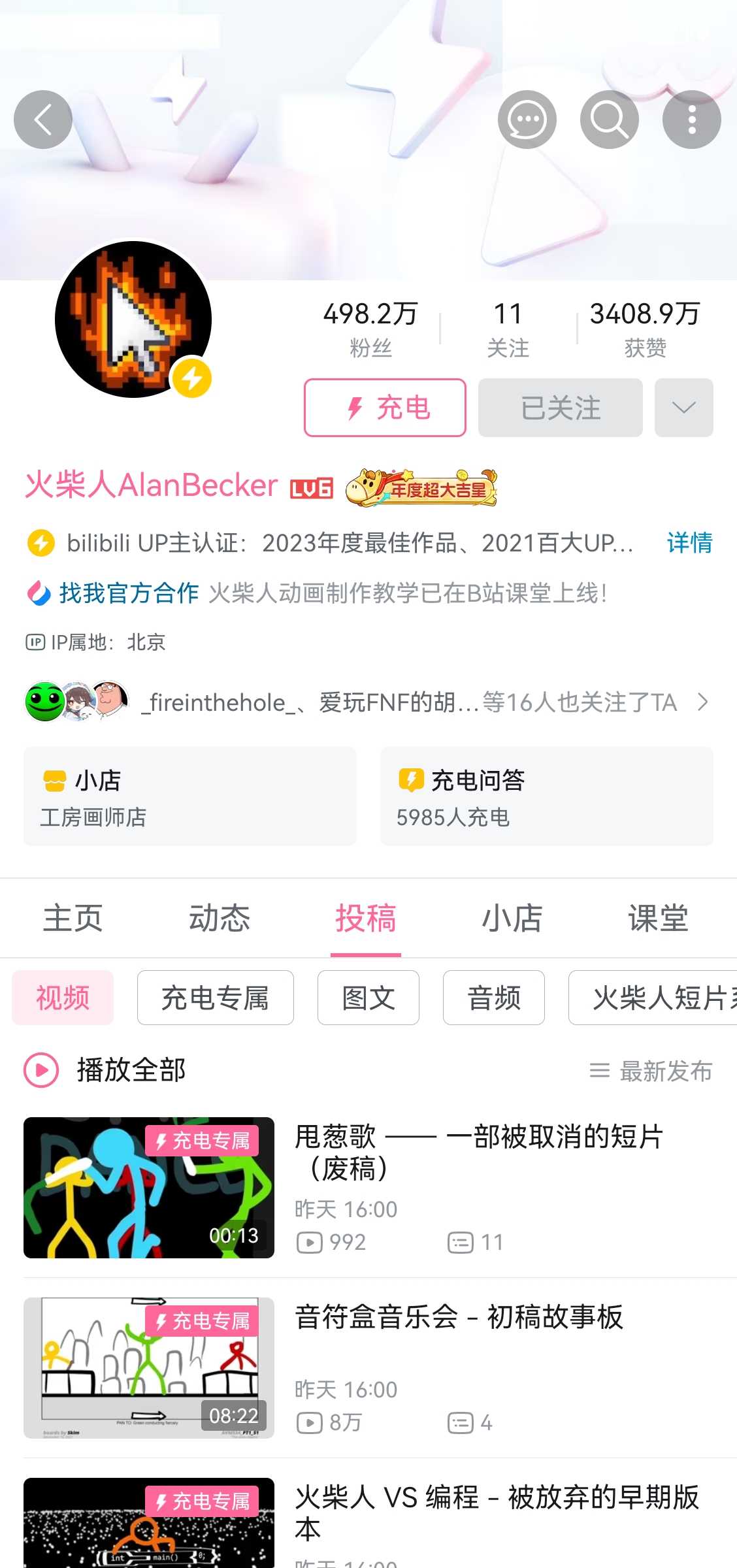Change sort order via 最新发布
Viewport: 737px width, 1568px height.
click(651, 1071)
